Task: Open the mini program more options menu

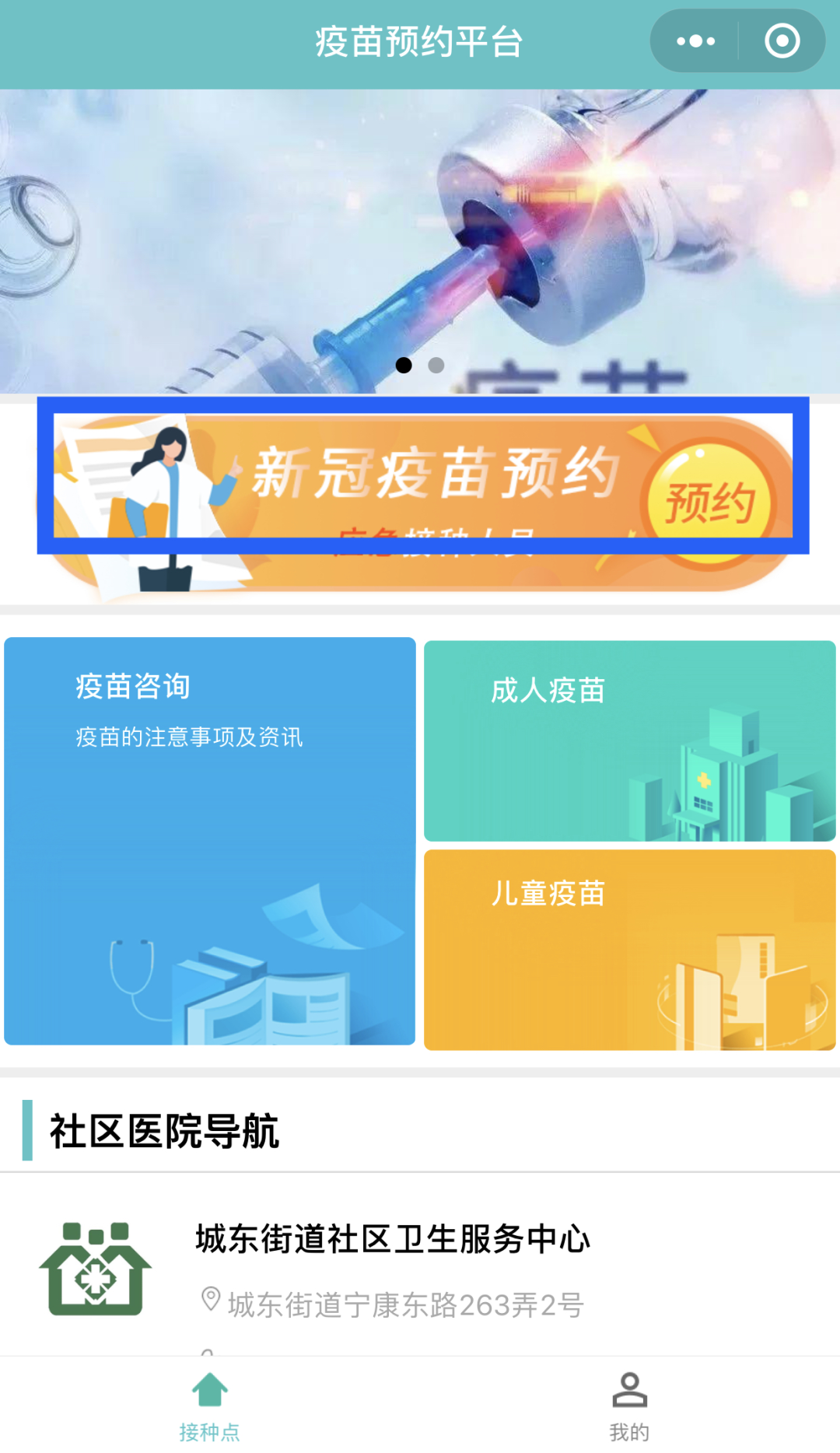Action: pyautogui.click(x=695, y=41)
